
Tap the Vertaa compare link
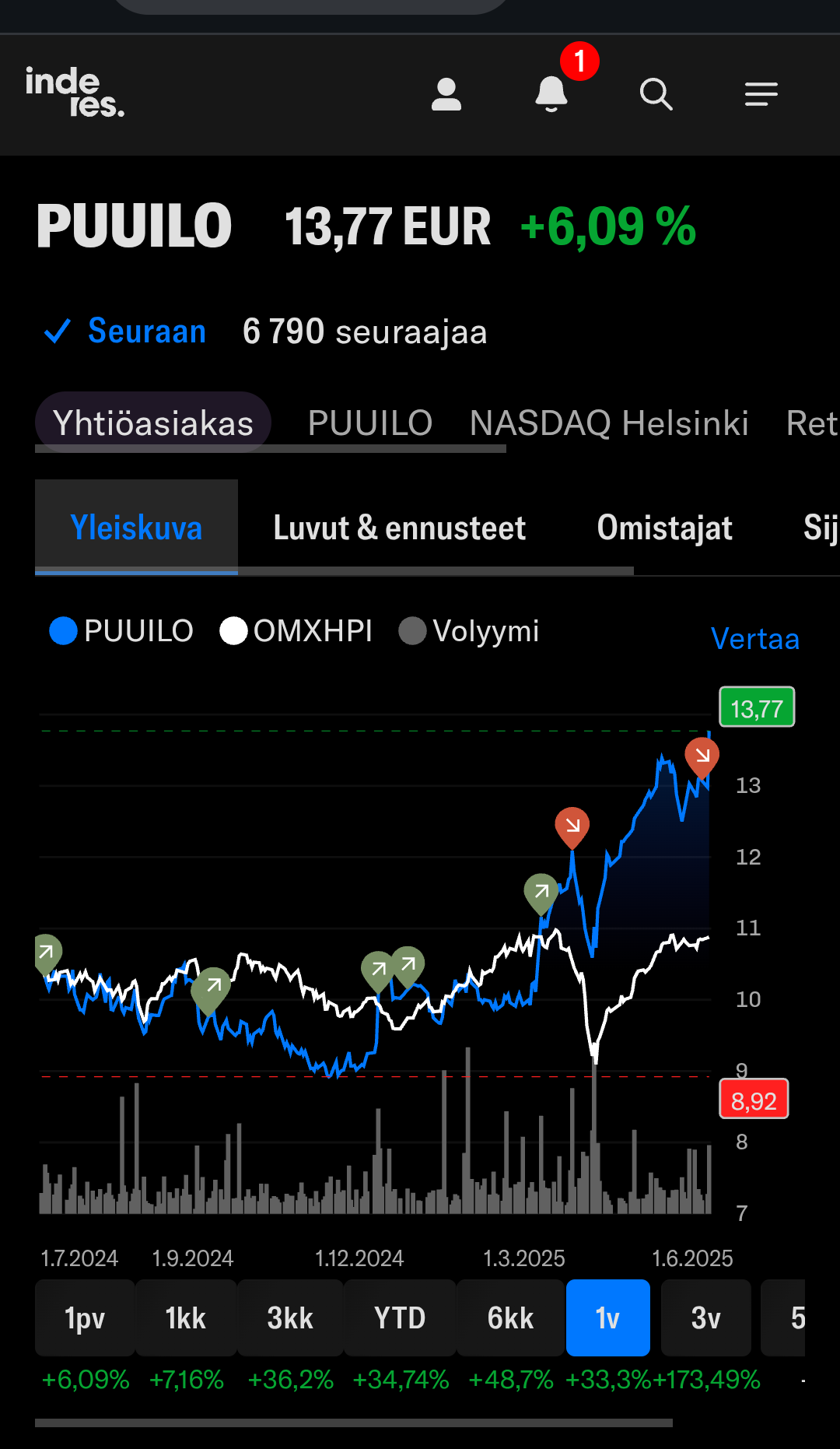[755, 639]
